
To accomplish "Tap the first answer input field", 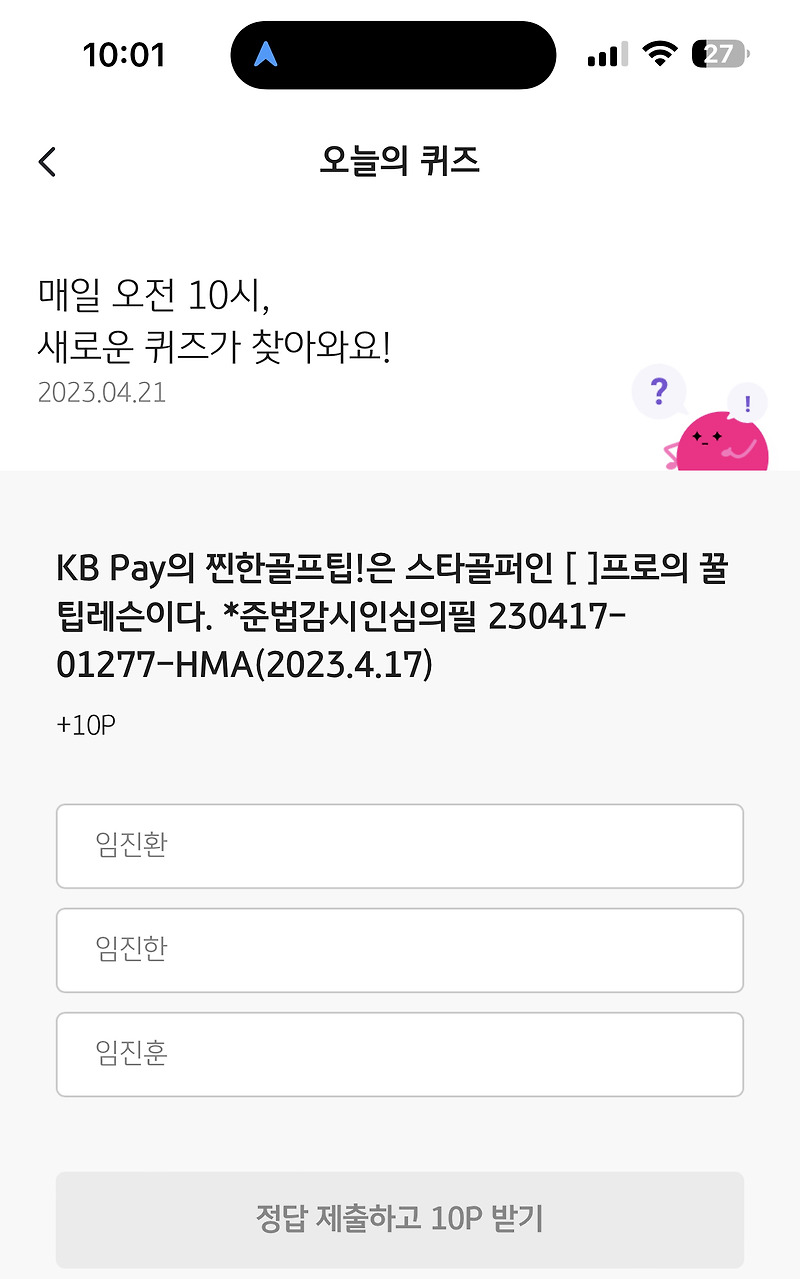I will click(400, 845).
